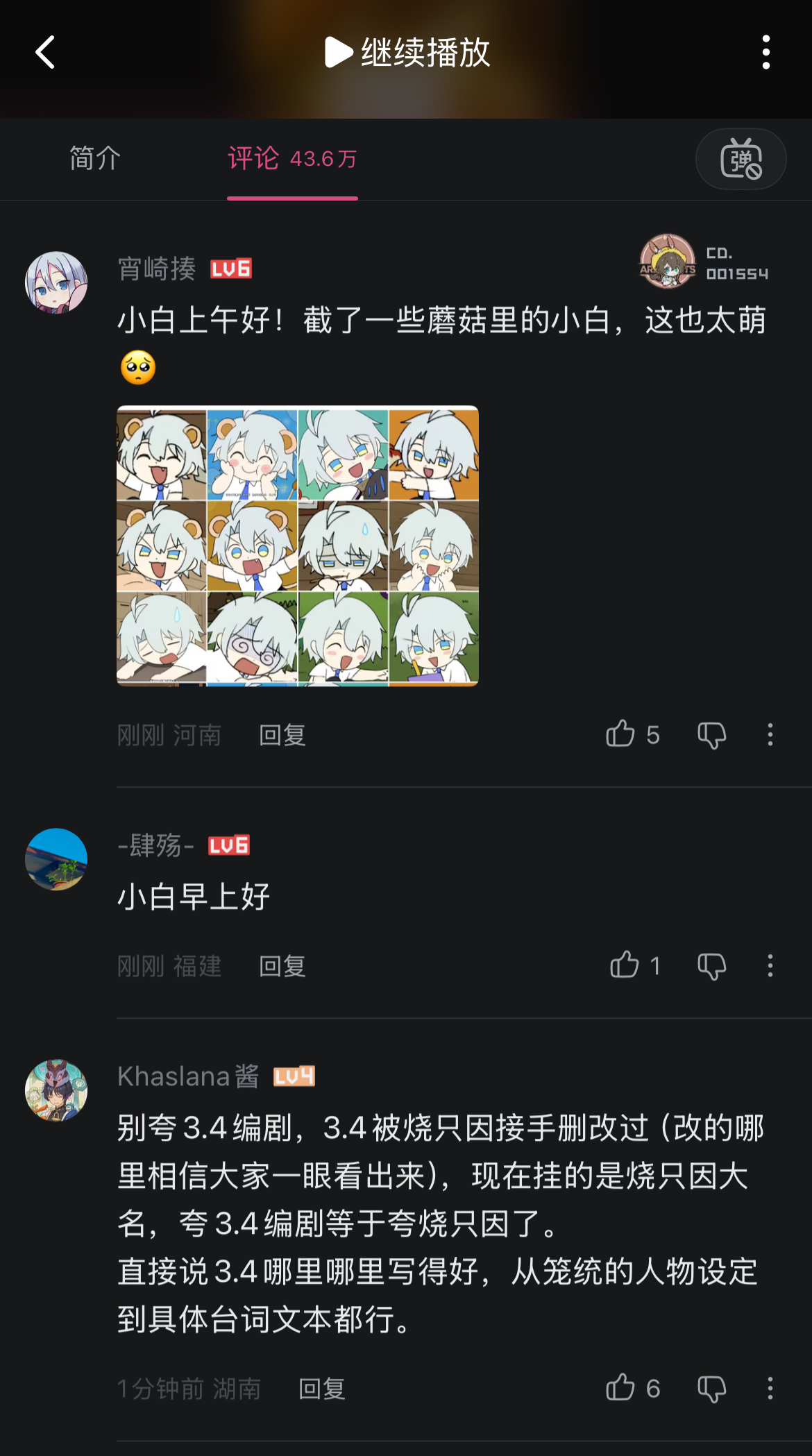Switch to the 简介 tab
812x1456 pixels.
click(x=95, y=158)
